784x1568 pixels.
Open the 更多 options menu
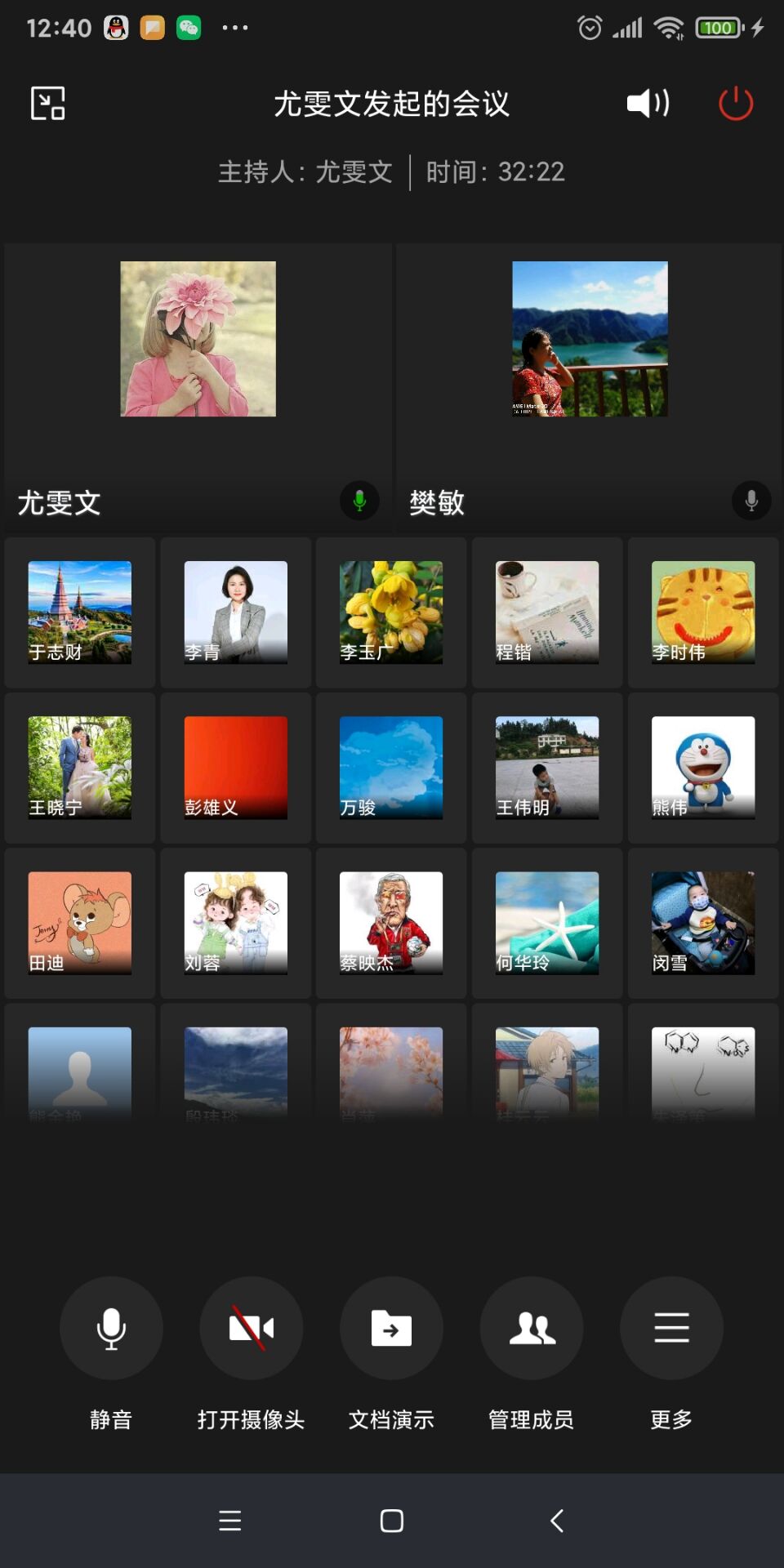pos(671,1329)
